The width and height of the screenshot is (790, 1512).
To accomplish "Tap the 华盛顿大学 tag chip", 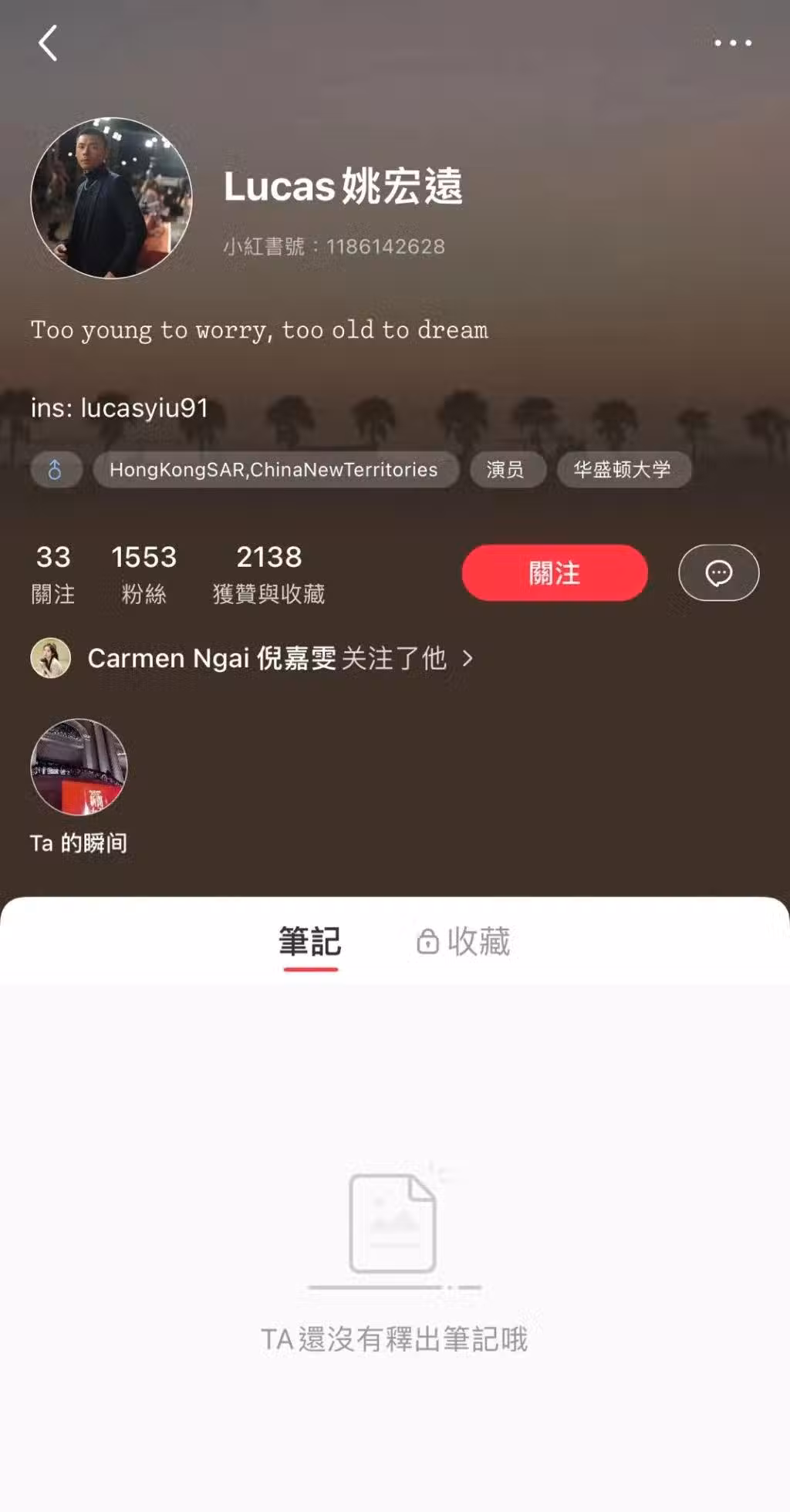I will 623,470.
